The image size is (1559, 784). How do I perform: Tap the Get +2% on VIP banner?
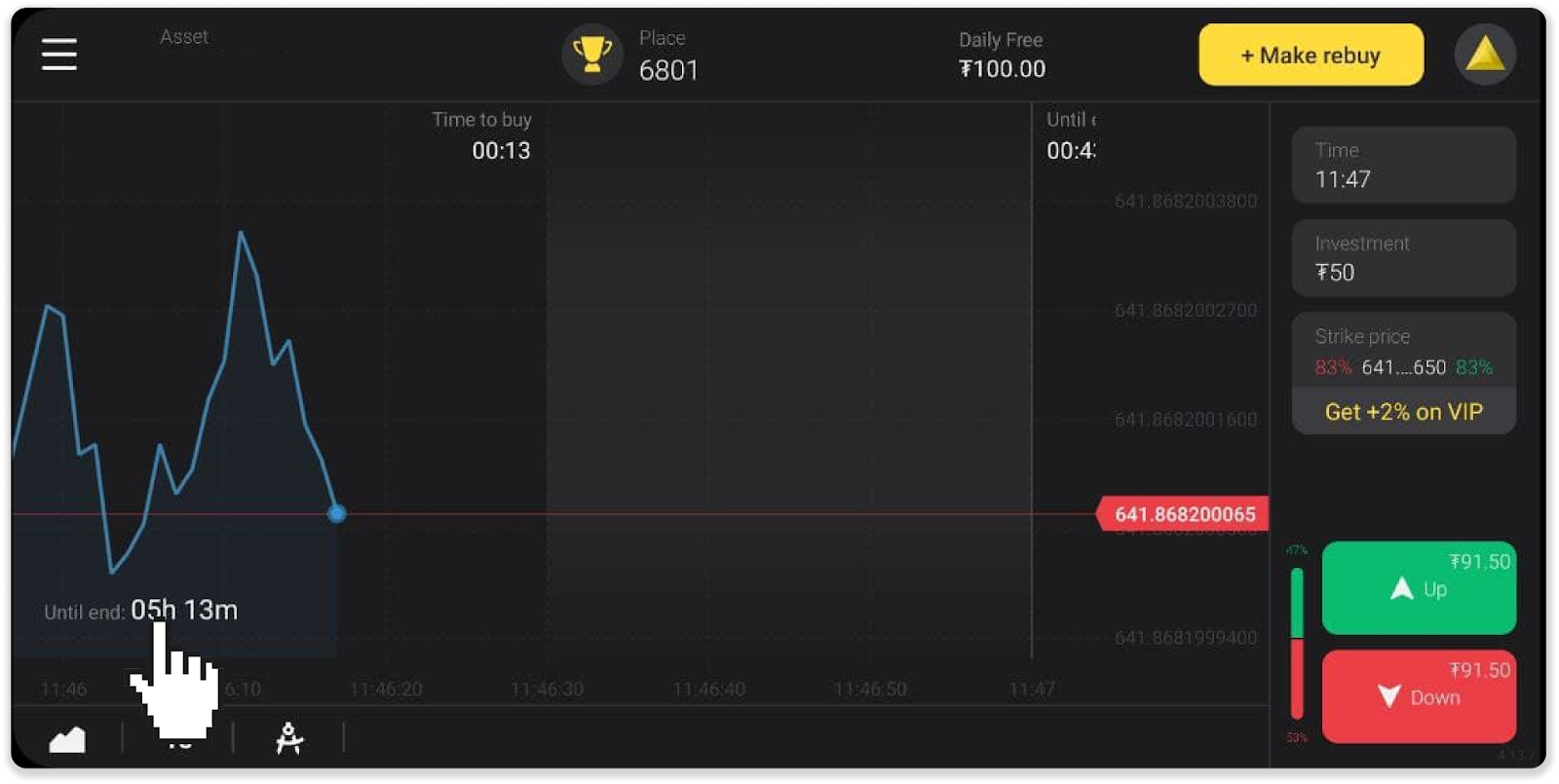tap(1403, 412)
